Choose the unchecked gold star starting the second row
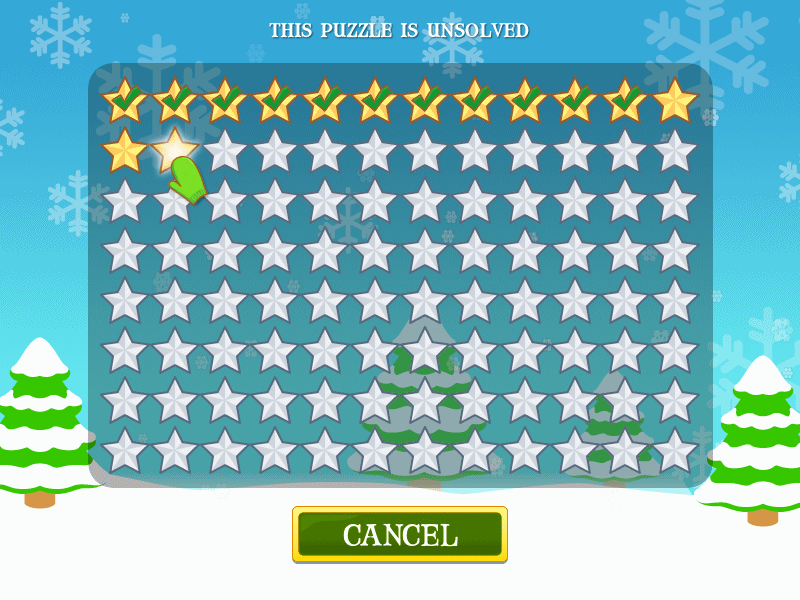The width and height of the screenshot is (800, 600). (x=124, y=150)
